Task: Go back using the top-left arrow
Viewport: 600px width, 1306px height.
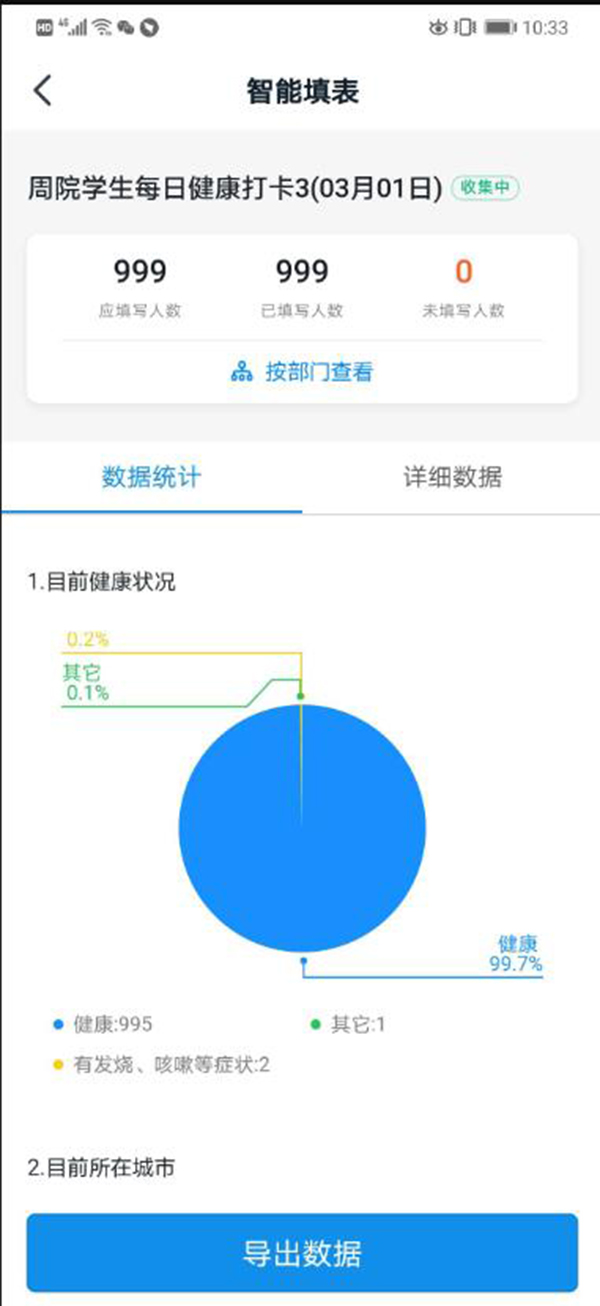Action: point(42,91)
